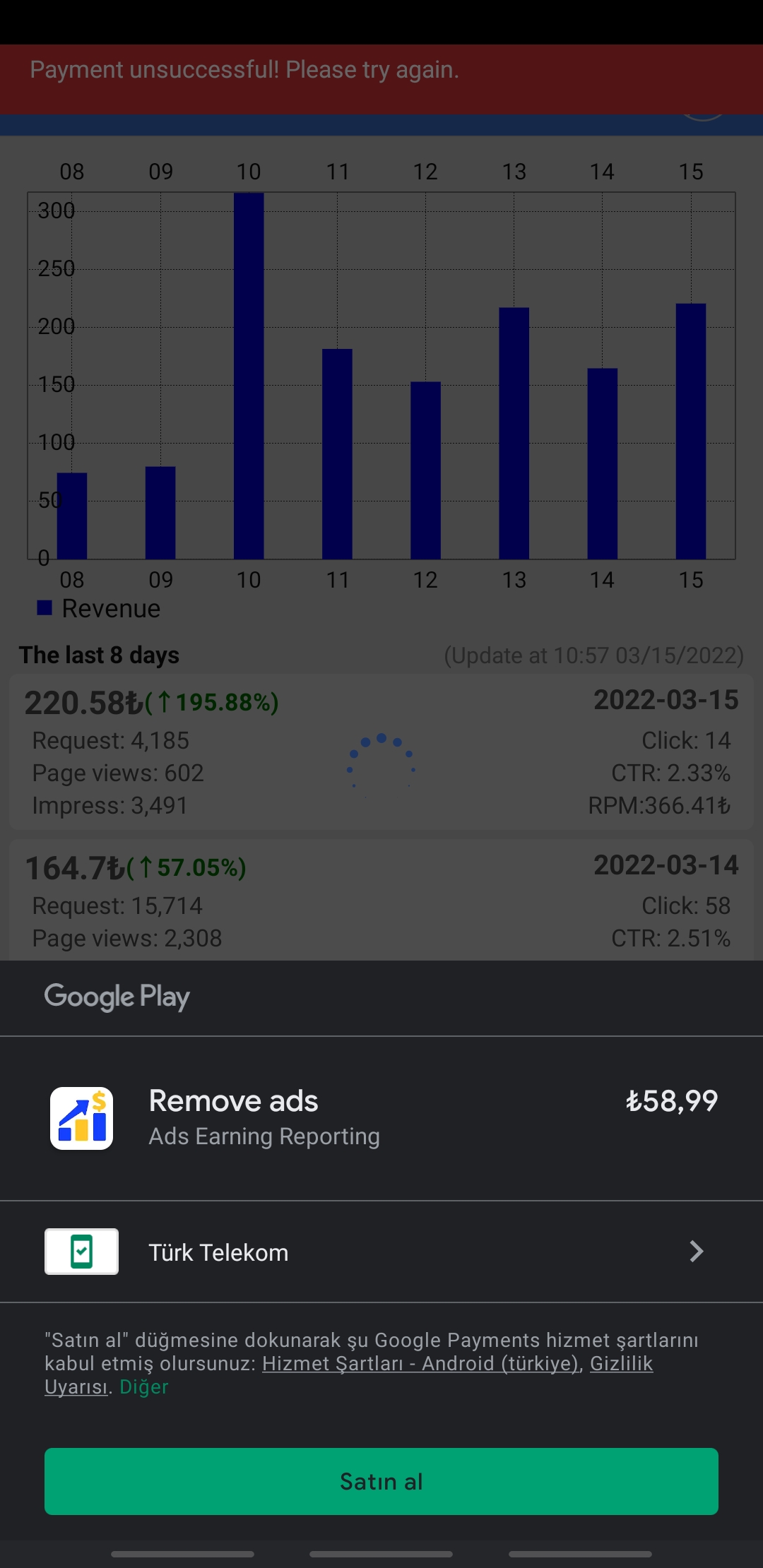Open the Türk Telekom payment method row

(x=381, y=1252)
